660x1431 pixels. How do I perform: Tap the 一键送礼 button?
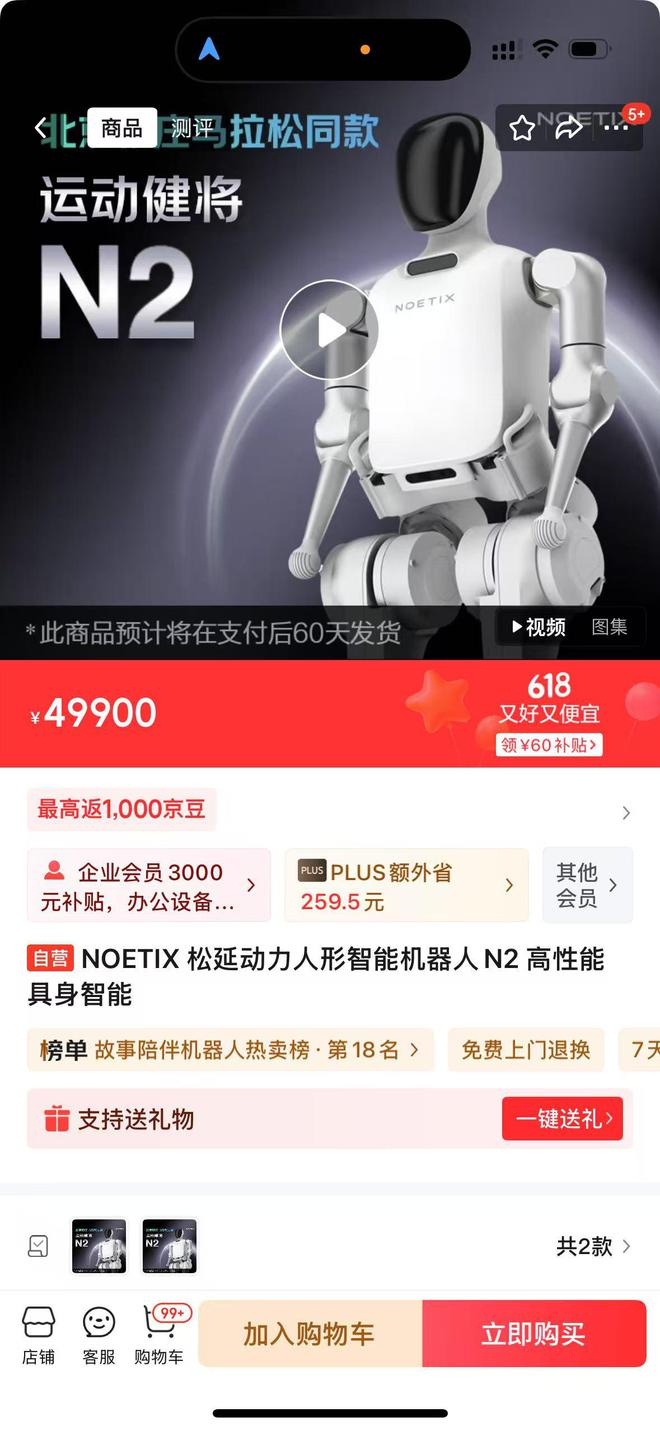click(562, 1119)
